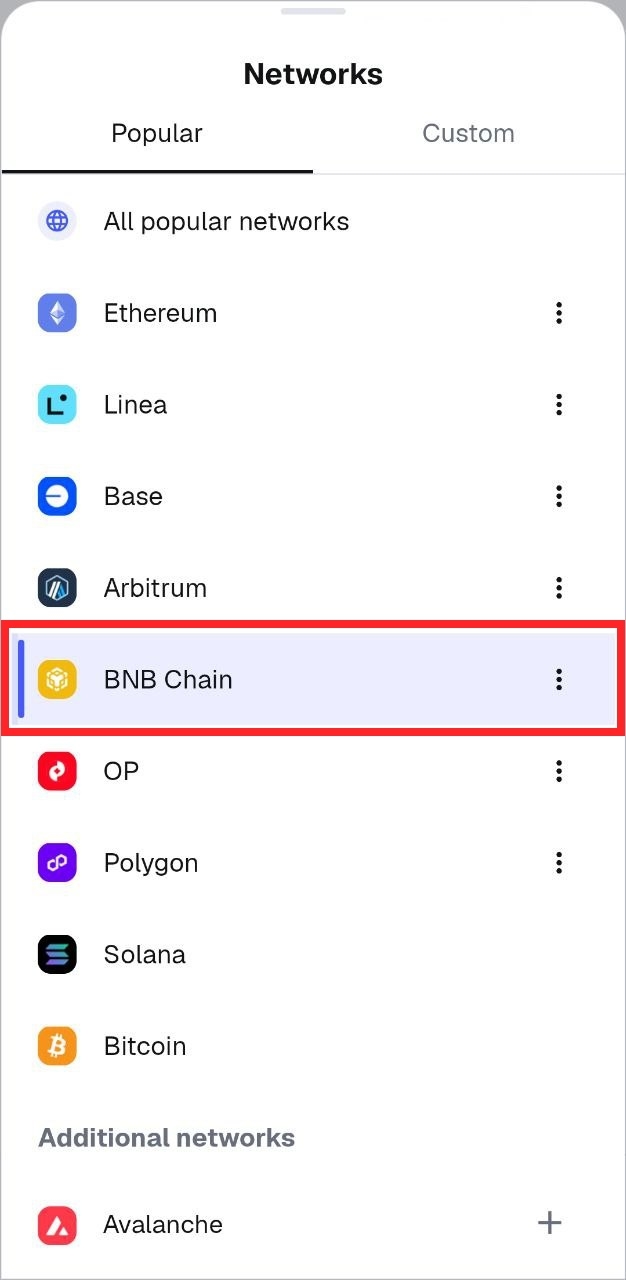Screen dimensions: 626x1280
Task: Open options menu for Polygon
Action: coord(559,863)
